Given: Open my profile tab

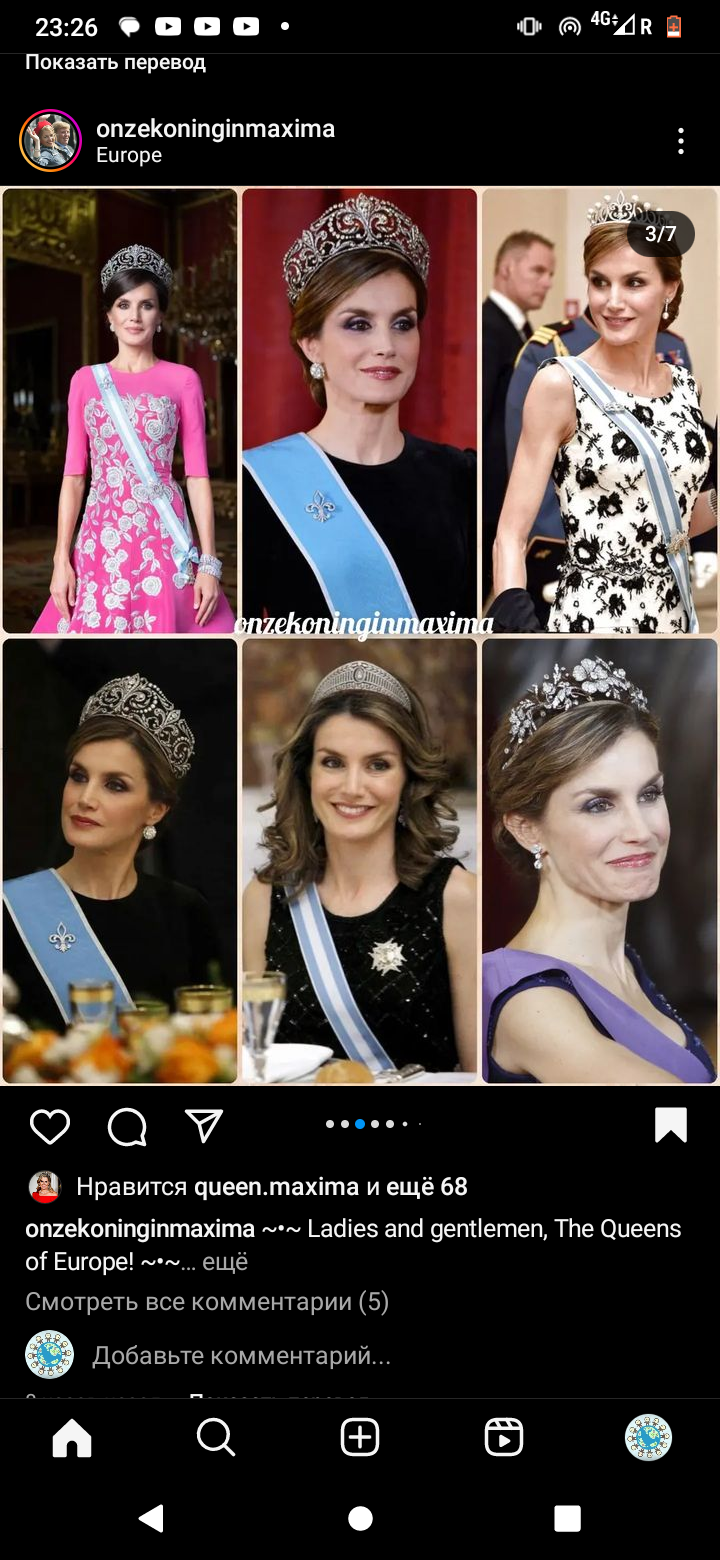Looking at the screenshot, I should coord(648,1438).
